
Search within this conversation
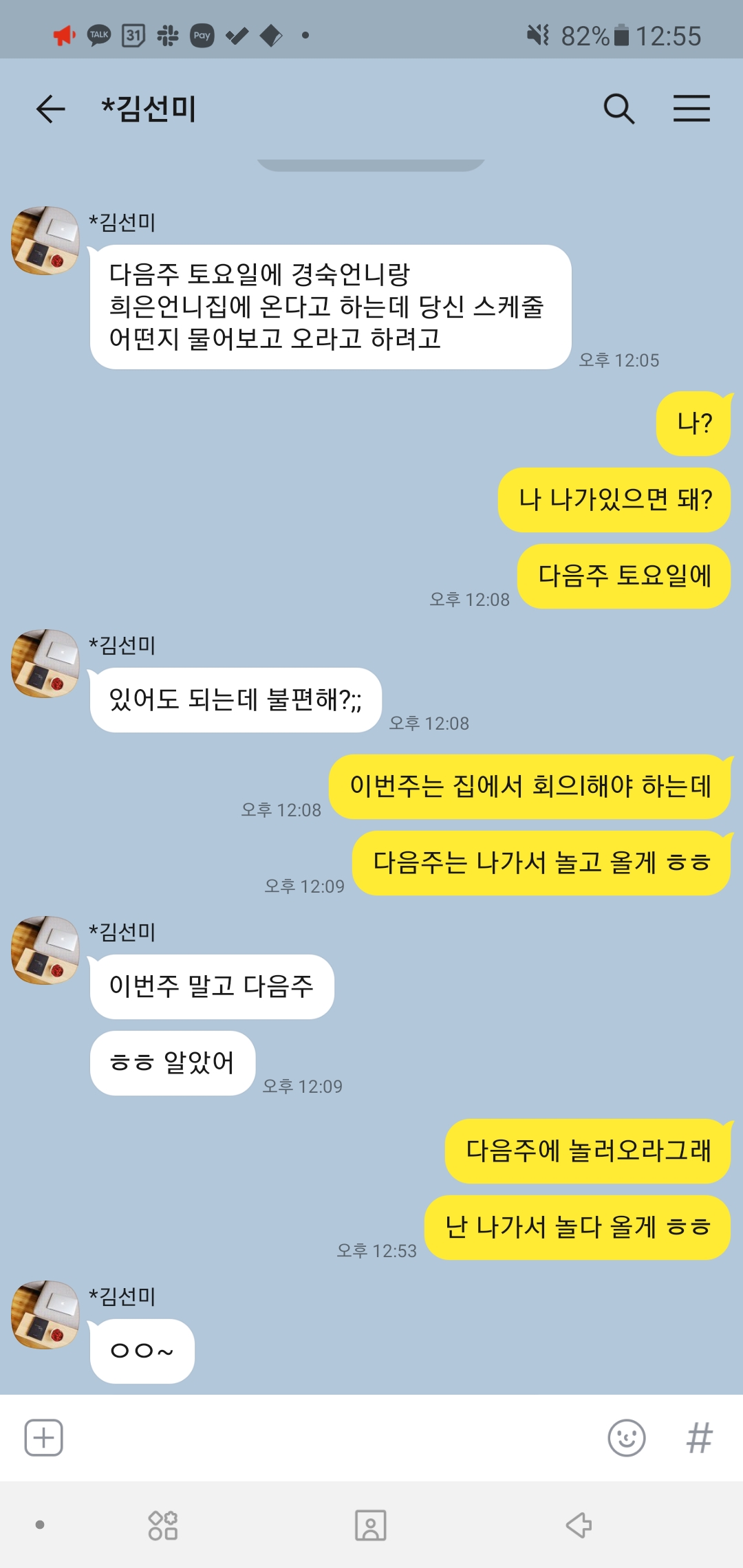(618, 109)
